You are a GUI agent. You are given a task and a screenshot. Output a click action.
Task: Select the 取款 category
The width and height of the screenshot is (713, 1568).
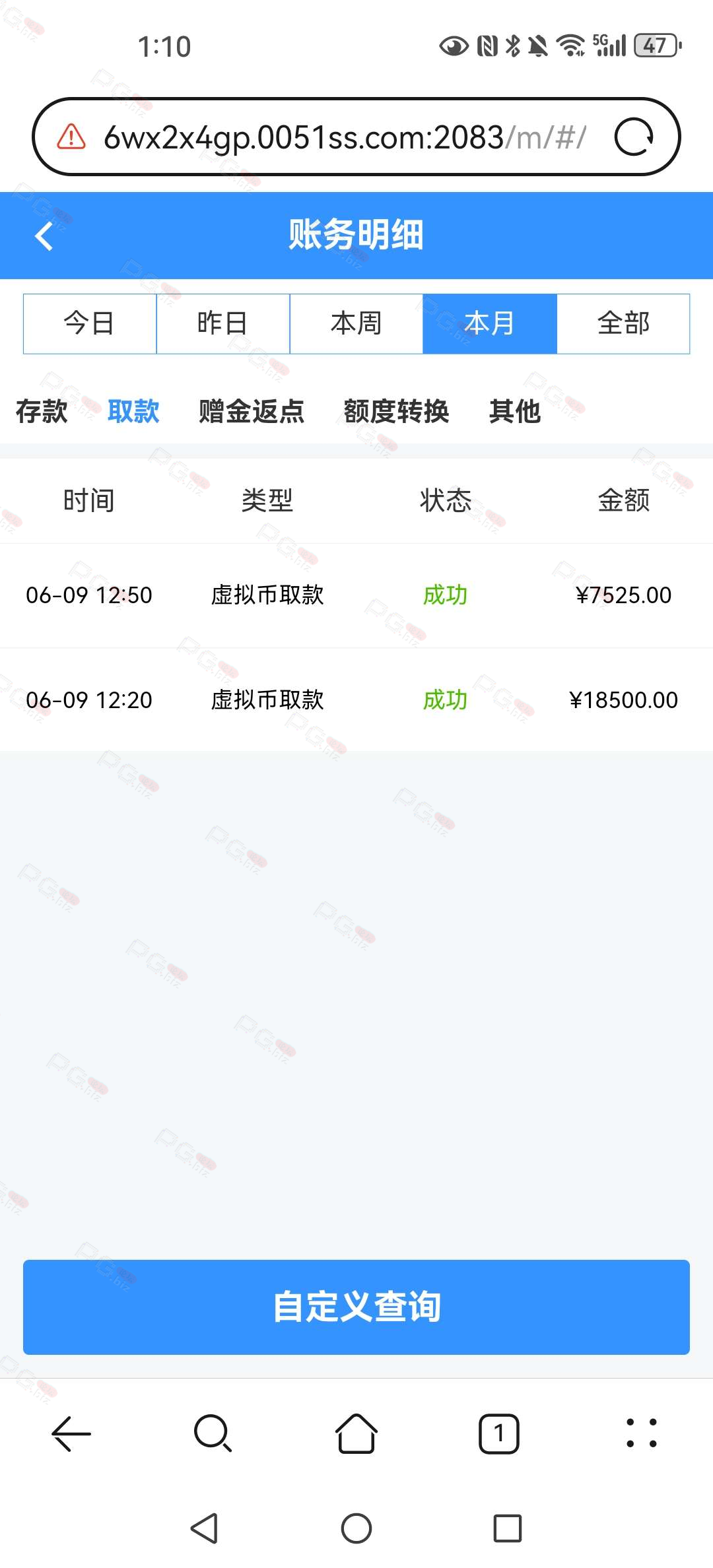[x=133, y=411]
